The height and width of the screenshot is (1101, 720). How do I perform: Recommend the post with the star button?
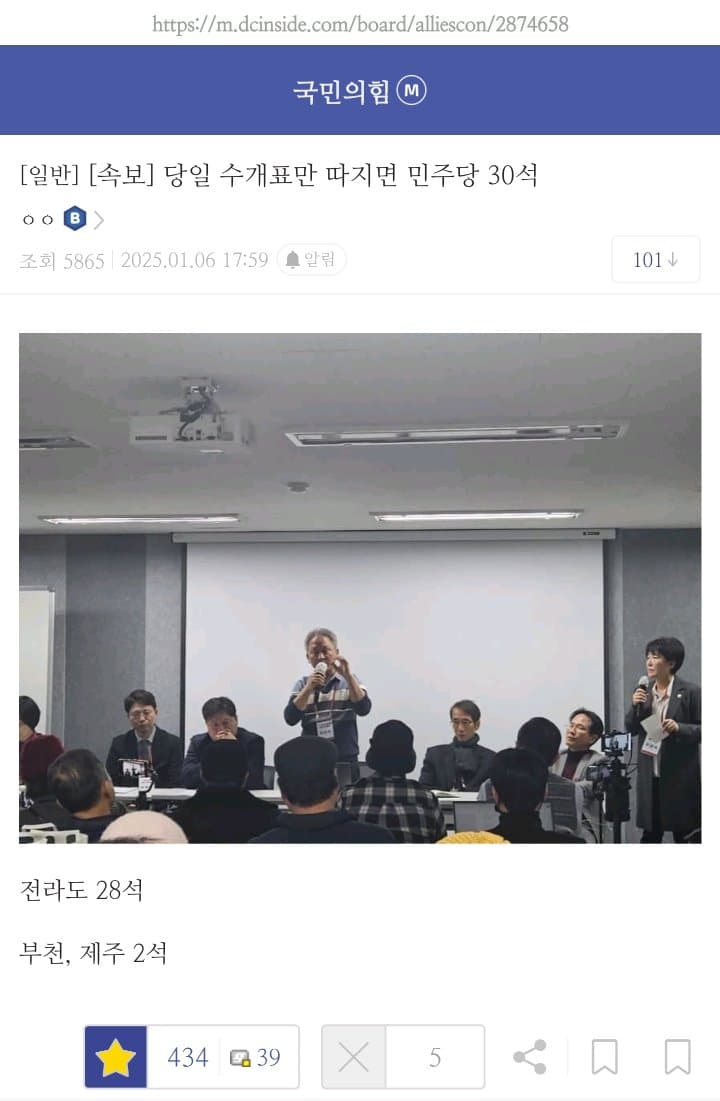click(116, 1057)
